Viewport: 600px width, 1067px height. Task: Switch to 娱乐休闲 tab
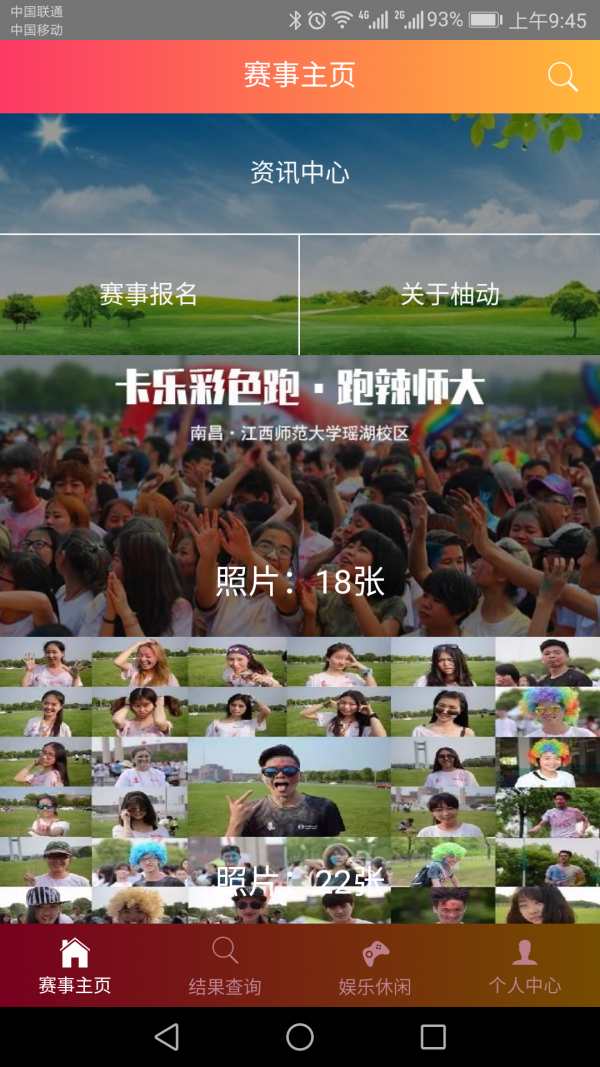click(x=375, y=966)
